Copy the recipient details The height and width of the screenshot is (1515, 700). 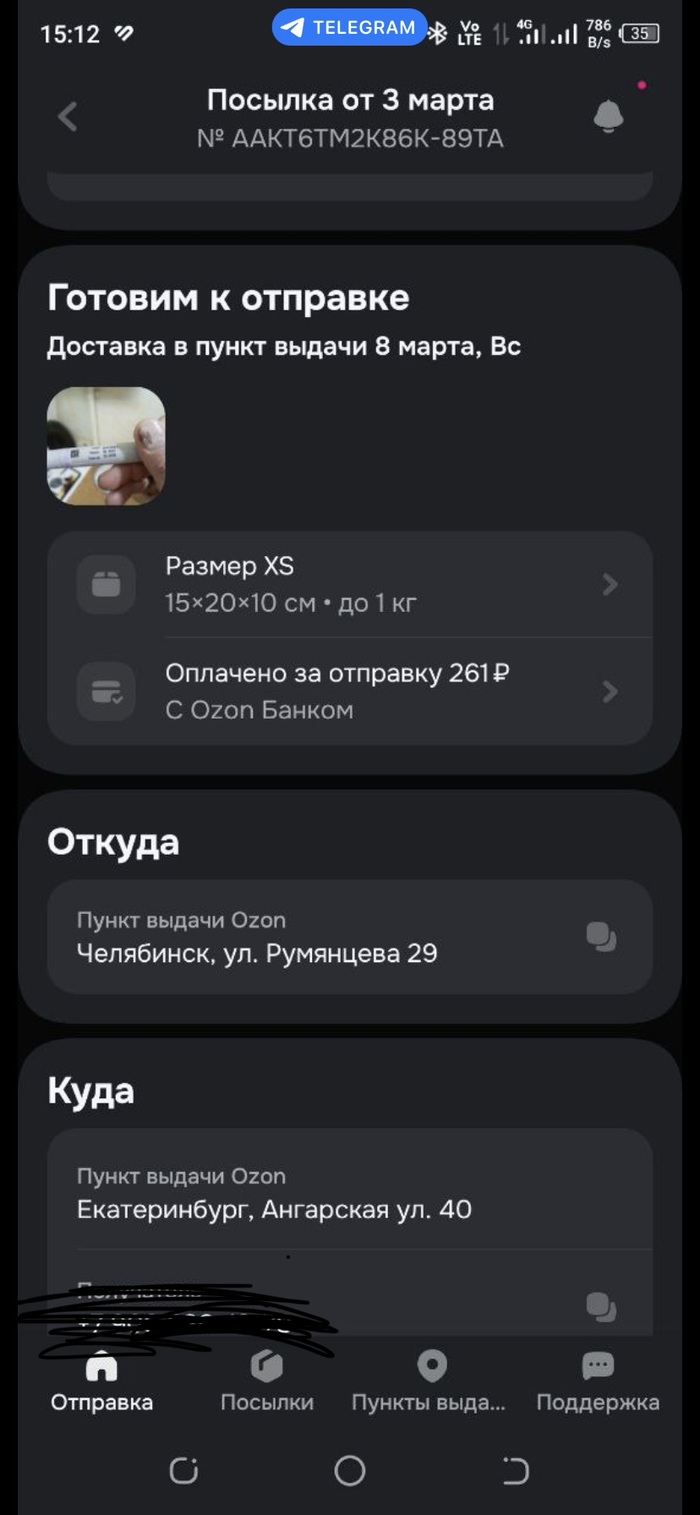pos(600,1306)
